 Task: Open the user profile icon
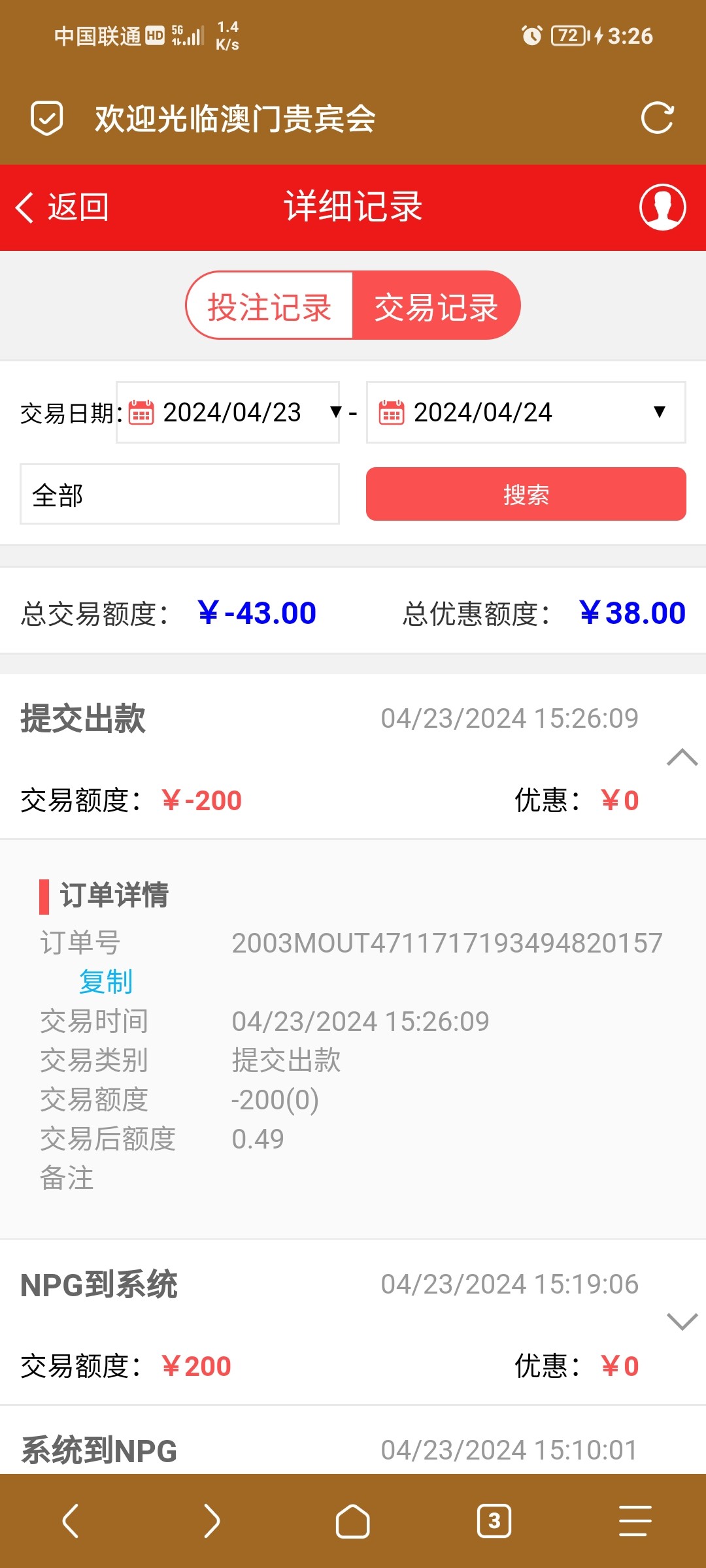tap(662, 208)
